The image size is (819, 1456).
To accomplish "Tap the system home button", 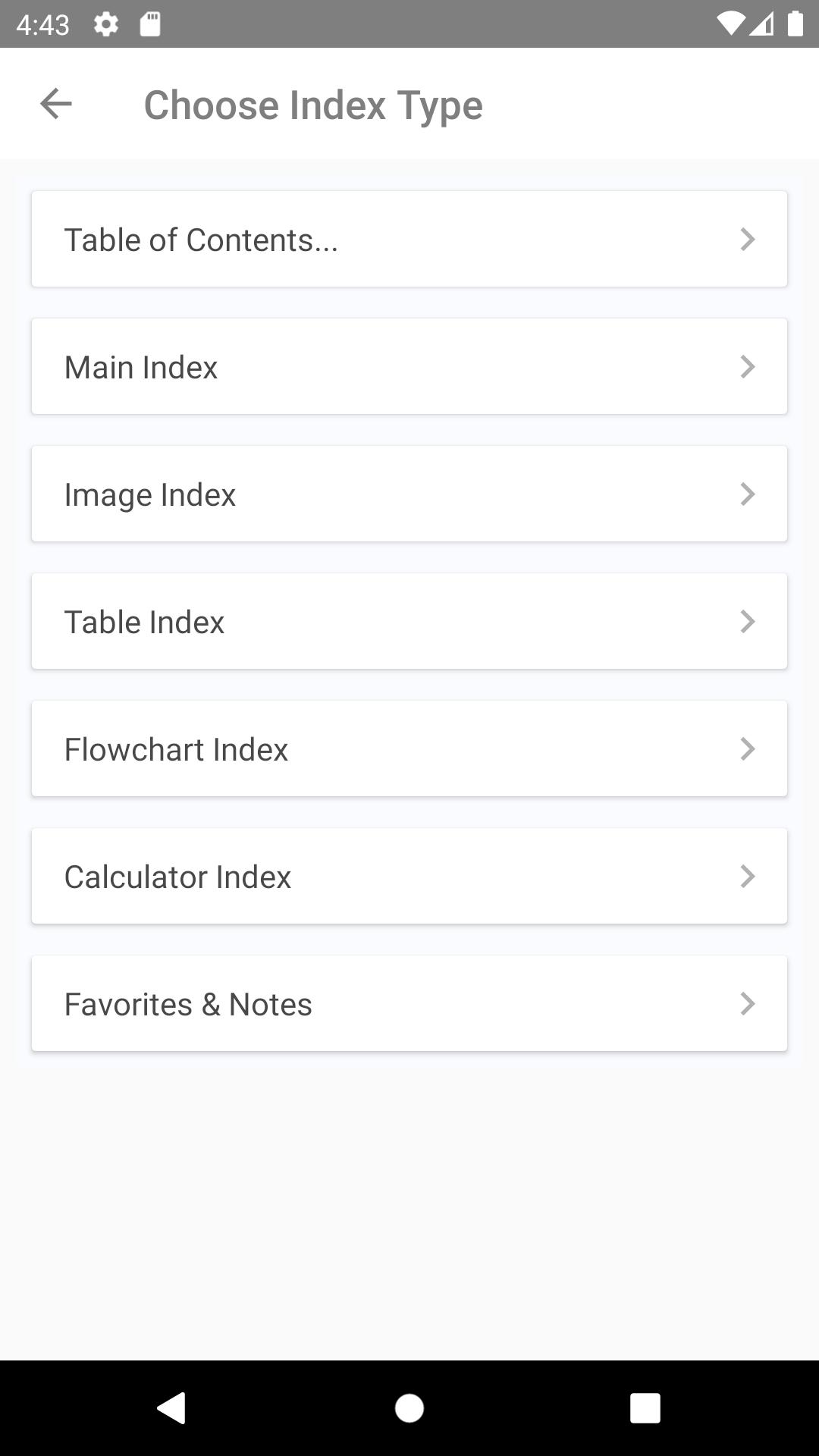I will pyautogui.click(x=409, y=1408).
